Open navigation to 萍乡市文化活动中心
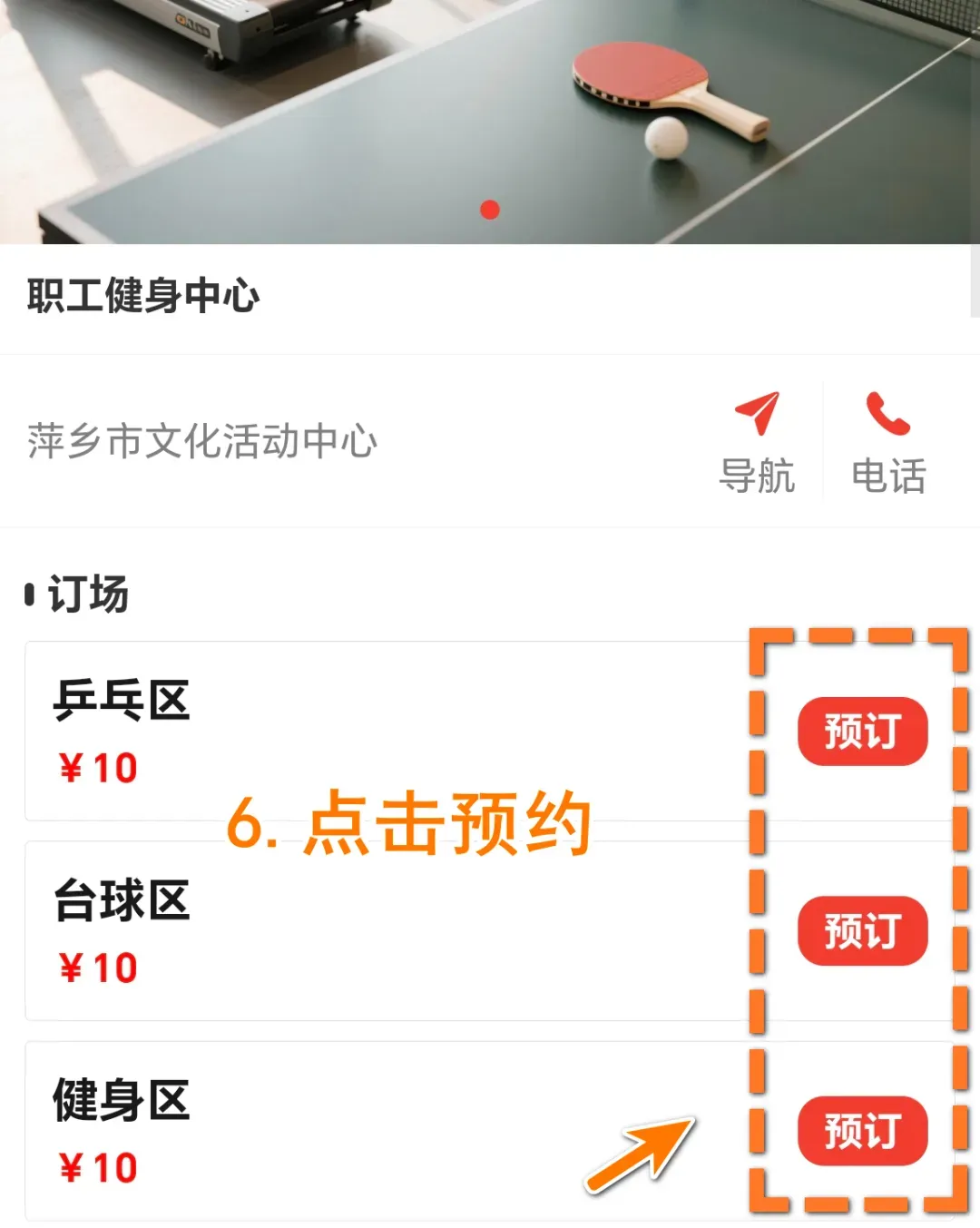This screenshot has height=1228, width=980. tap(756, 441)
